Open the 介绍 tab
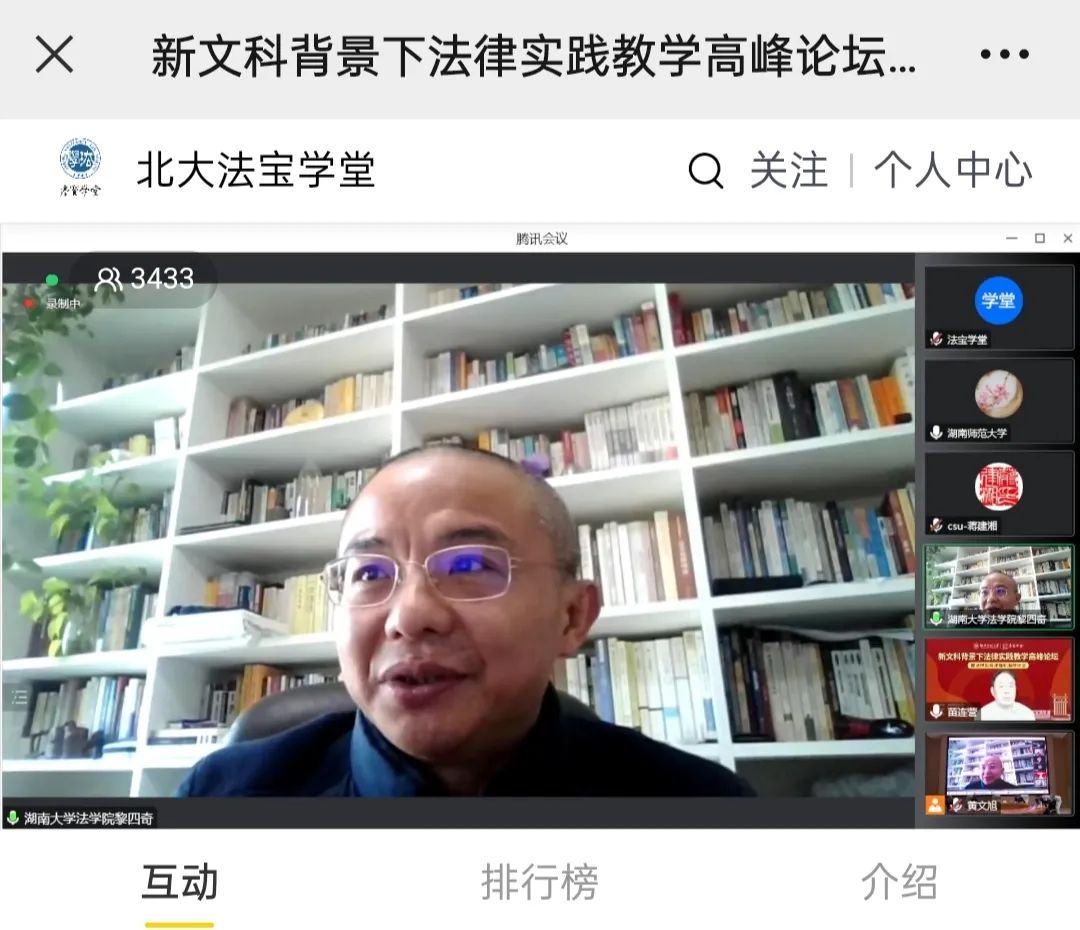Screen dimensions: 1080x930 pyautogui.click(x=899, y=883)
